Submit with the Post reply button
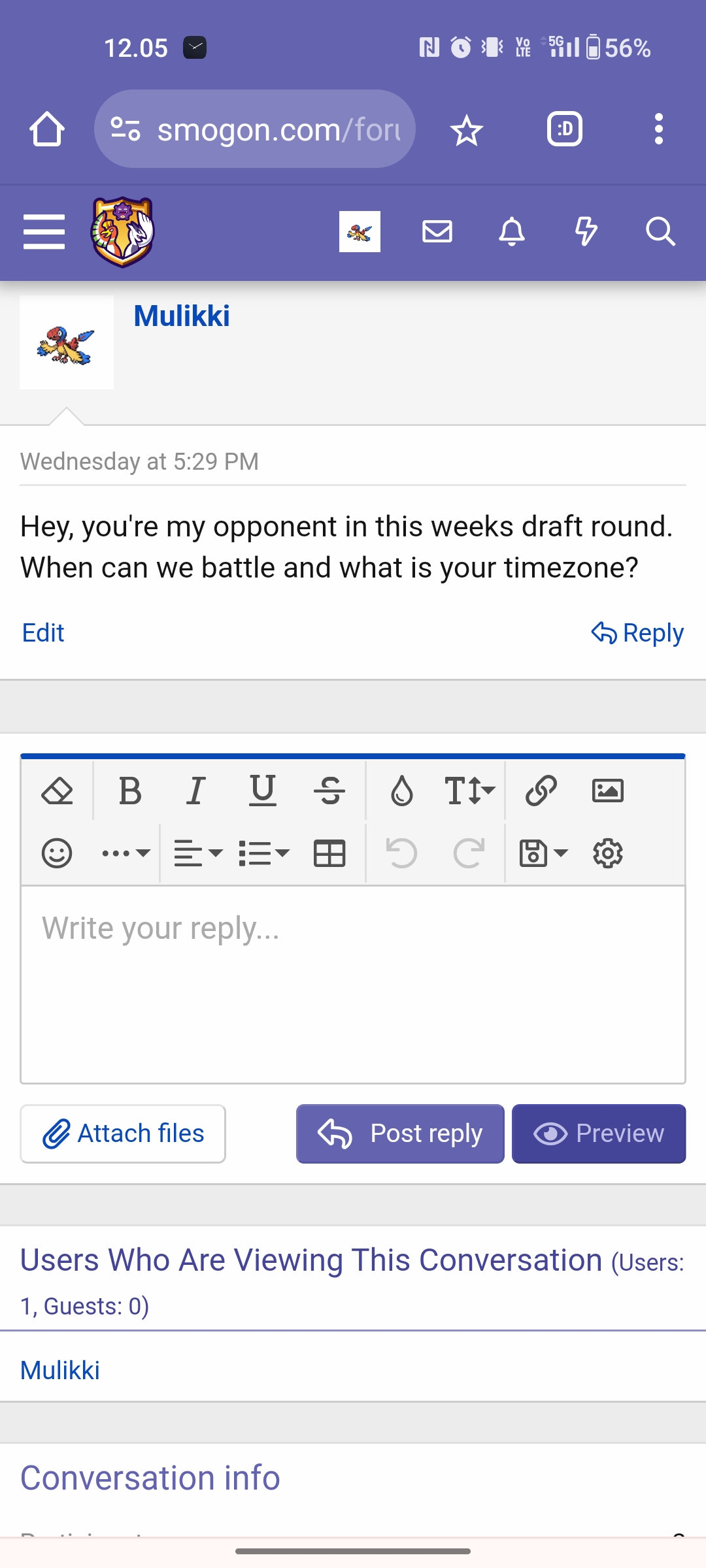This screenshot has width=706, height=1568. coord(400,1134)
